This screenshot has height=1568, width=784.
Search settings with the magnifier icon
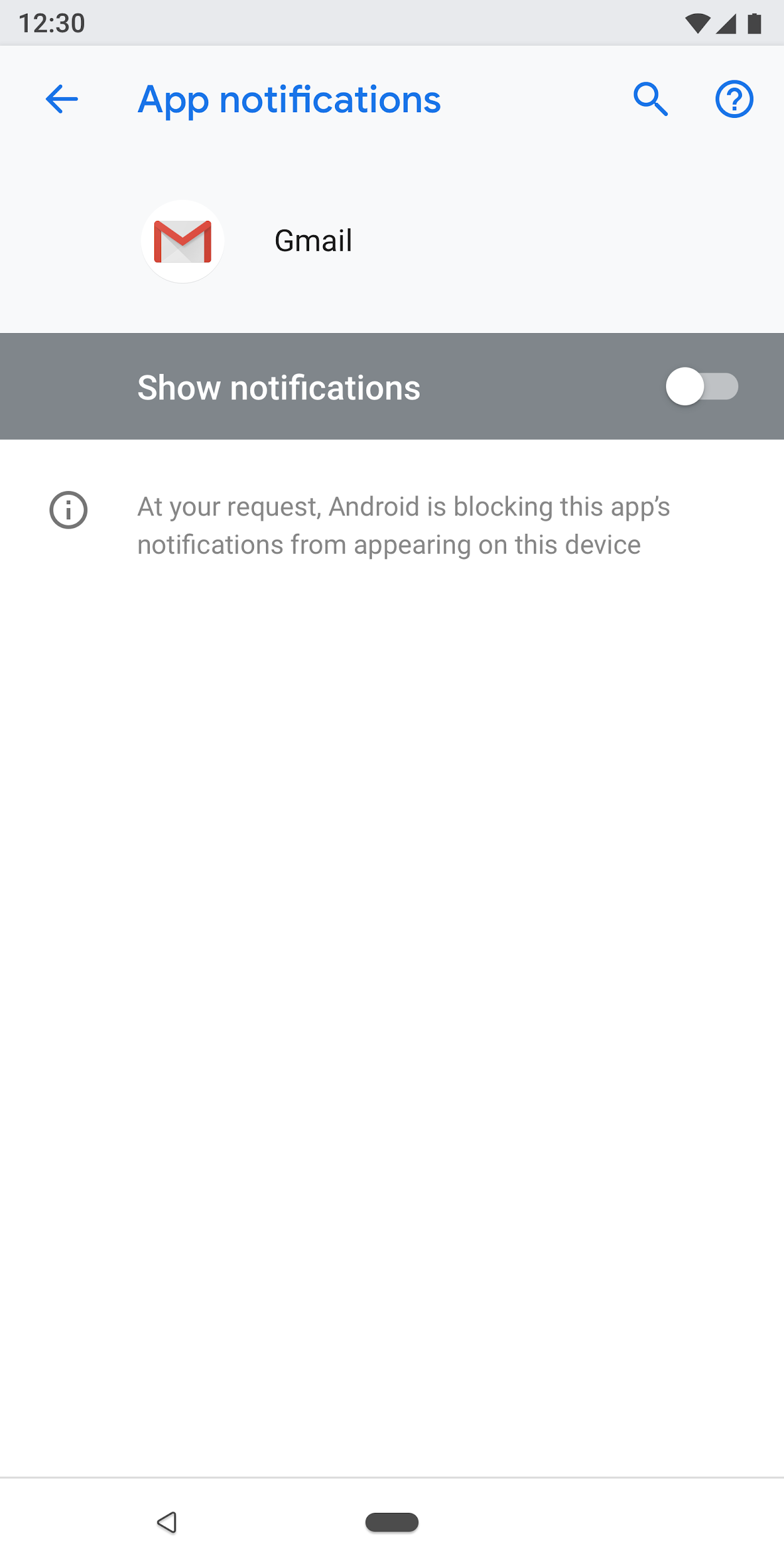[650, 99]
